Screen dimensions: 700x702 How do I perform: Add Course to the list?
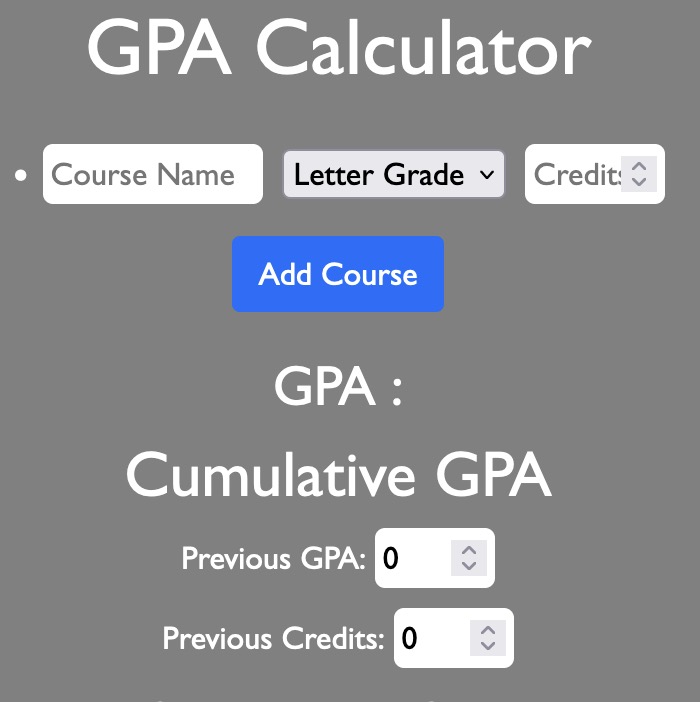[338, 274]
